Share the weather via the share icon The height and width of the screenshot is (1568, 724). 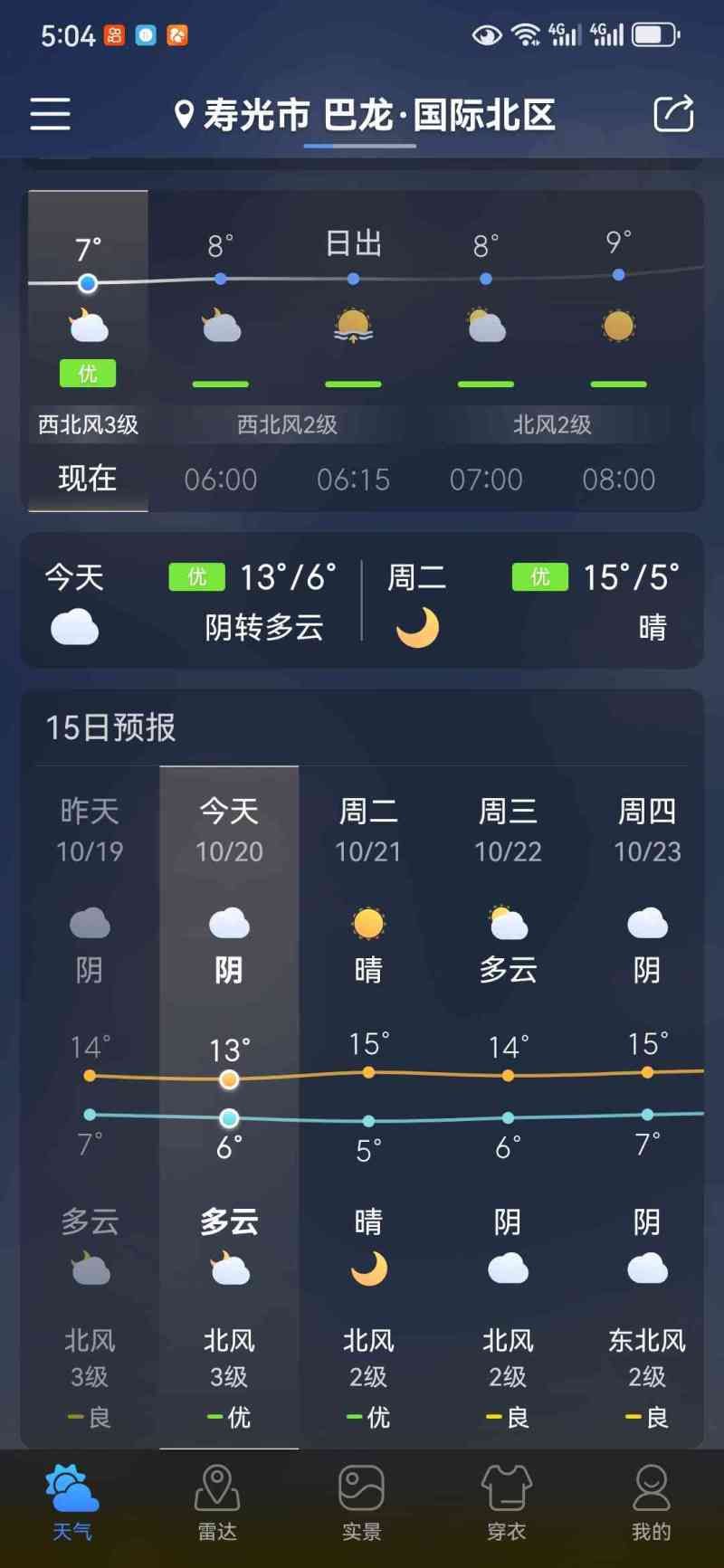(x=673, y=114)
